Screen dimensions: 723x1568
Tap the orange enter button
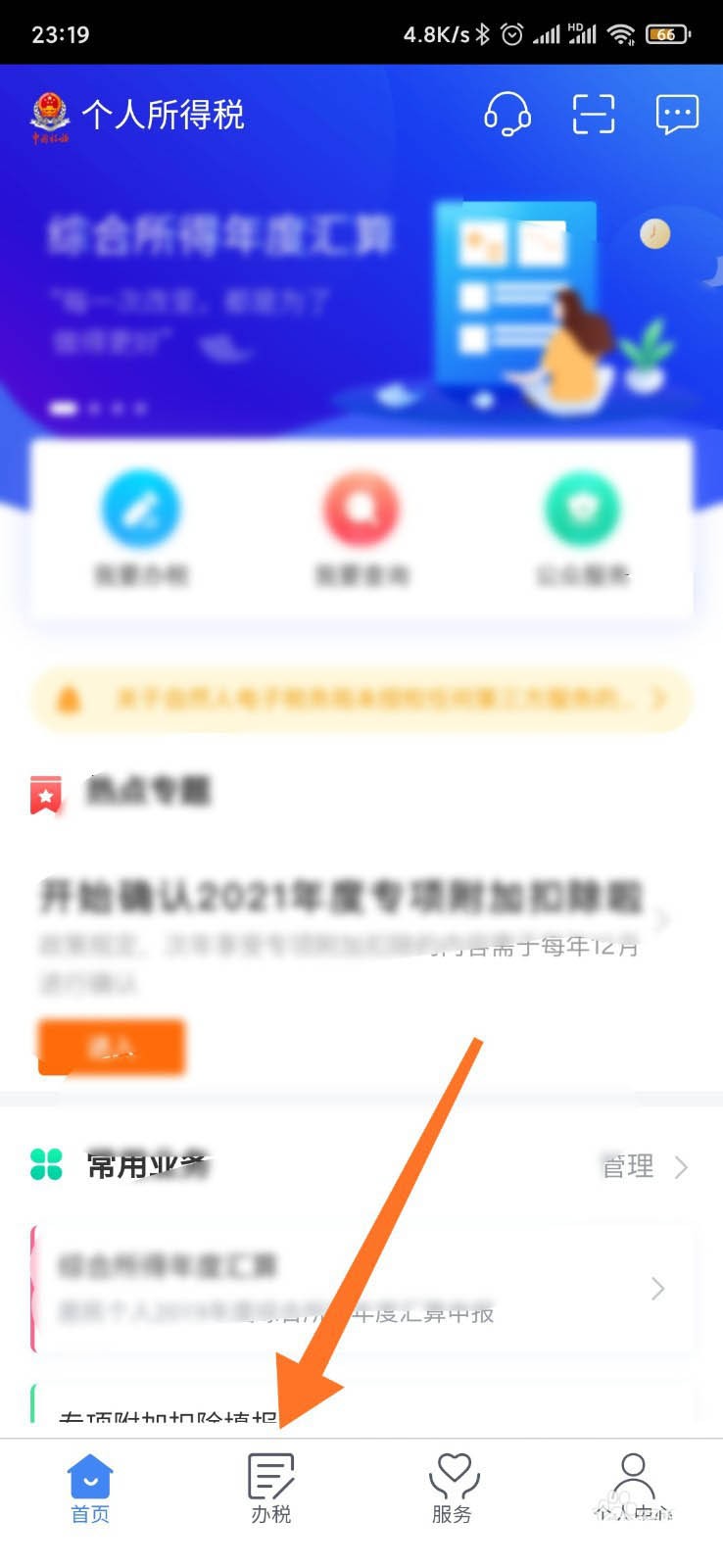[111, 1048]
